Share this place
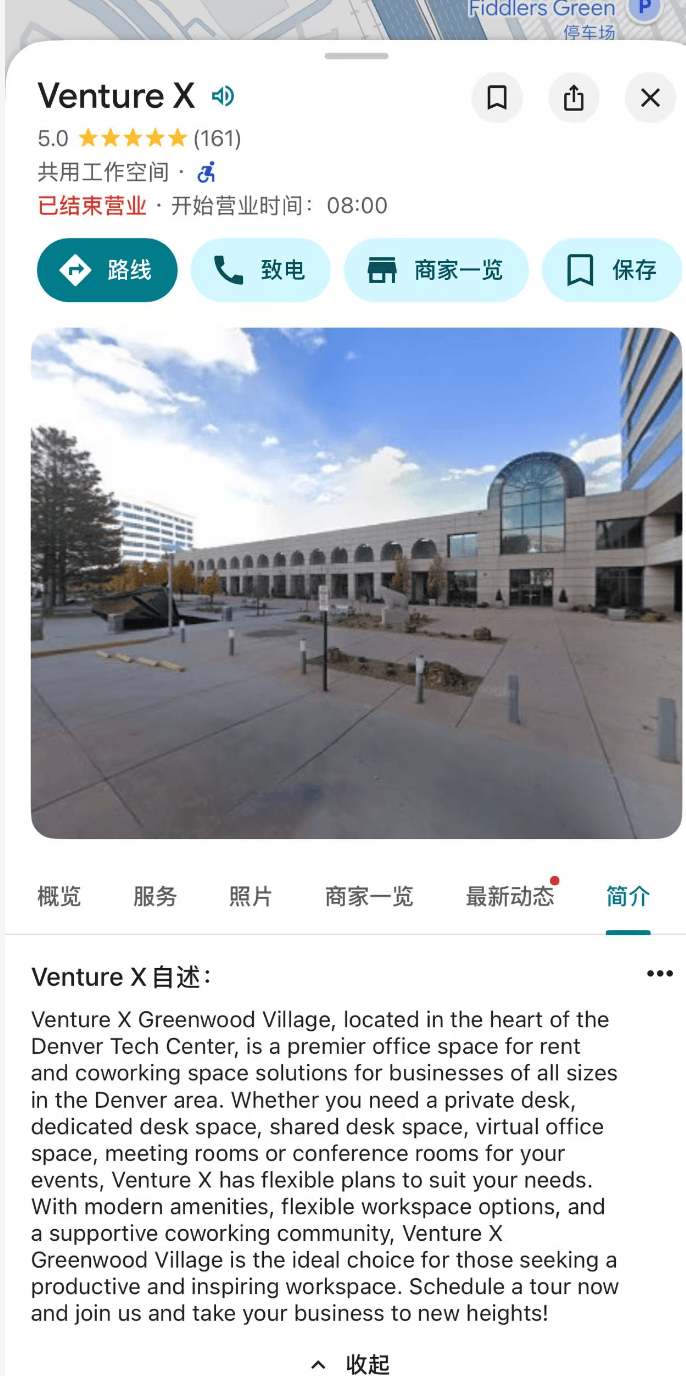Viewport: 686px width, 1376px height. (x=574, y=98)
